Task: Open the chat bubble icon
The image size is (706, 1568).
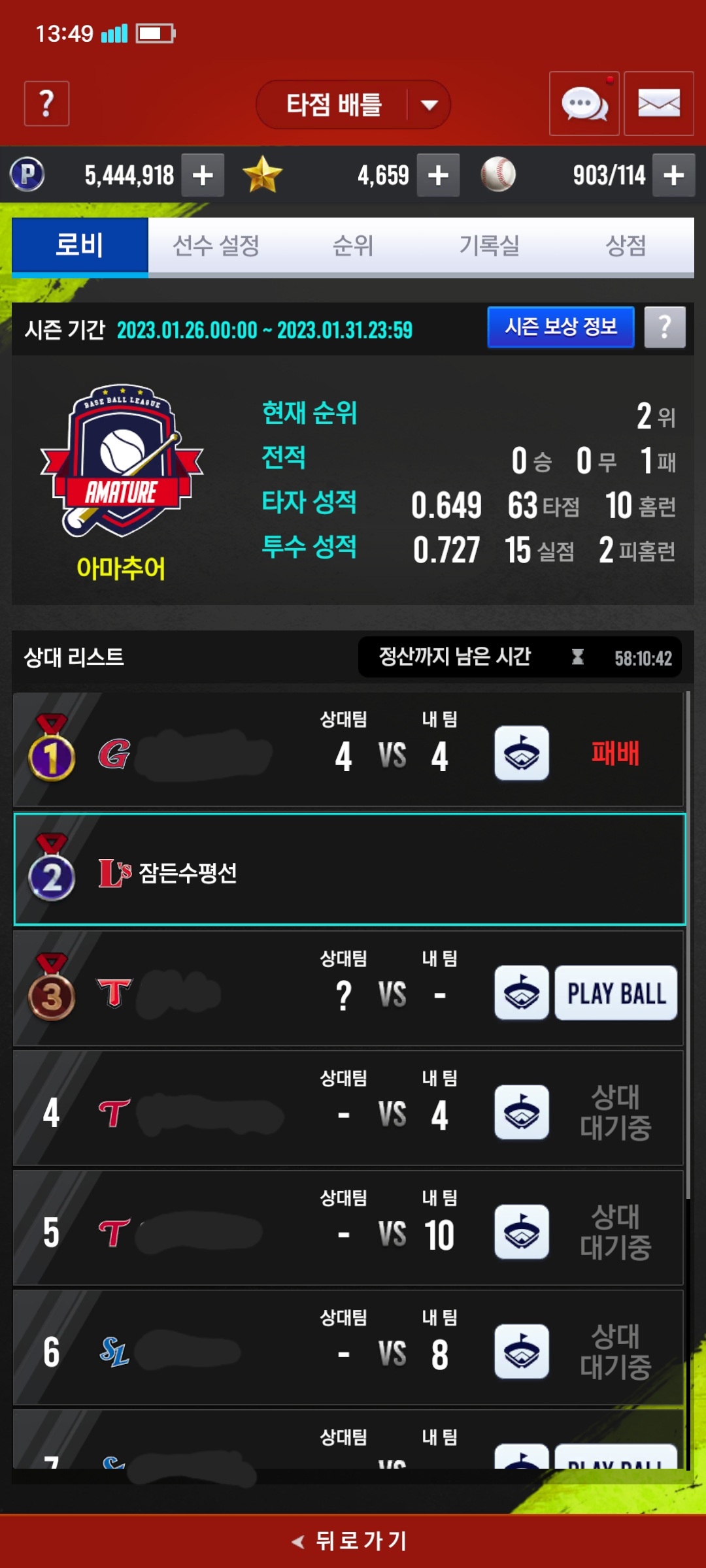Action: (x=584, y=103)
